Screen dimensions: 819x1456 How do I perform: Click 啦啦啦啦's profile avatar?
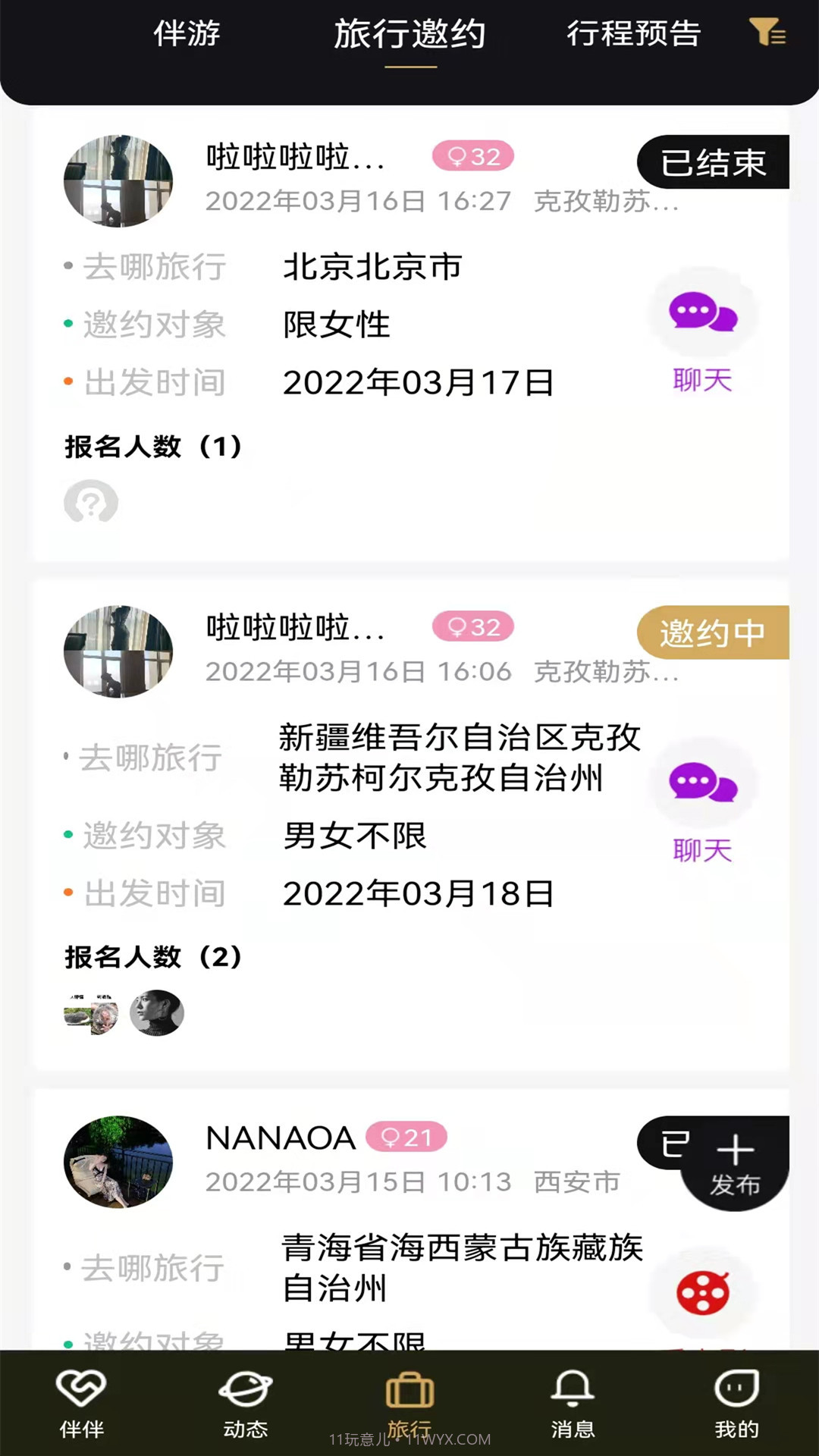pyautogui.click(x=118, y=180)
